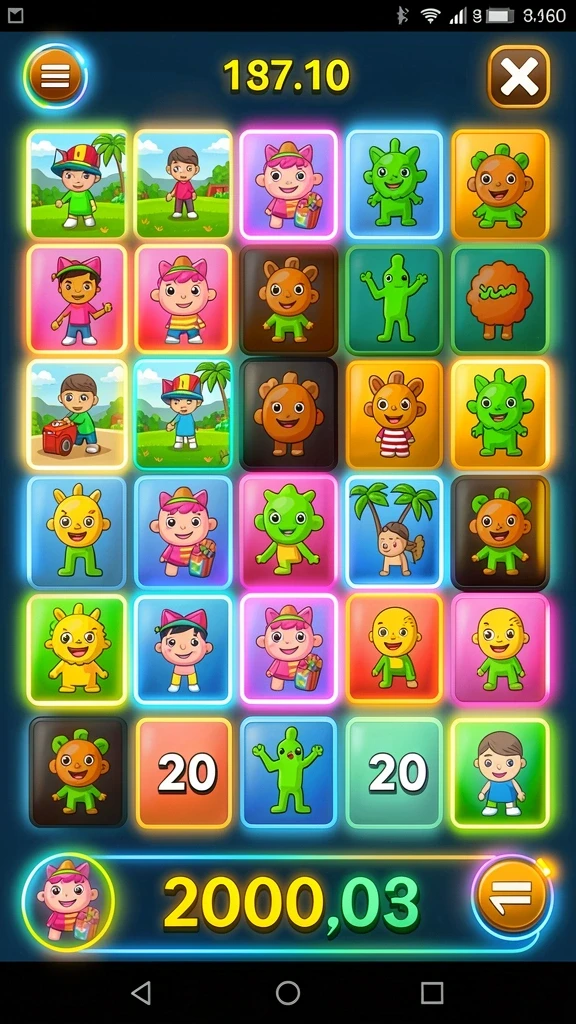Return to the home screen via the system home button

pyautogui.click(x=288, y=993)
